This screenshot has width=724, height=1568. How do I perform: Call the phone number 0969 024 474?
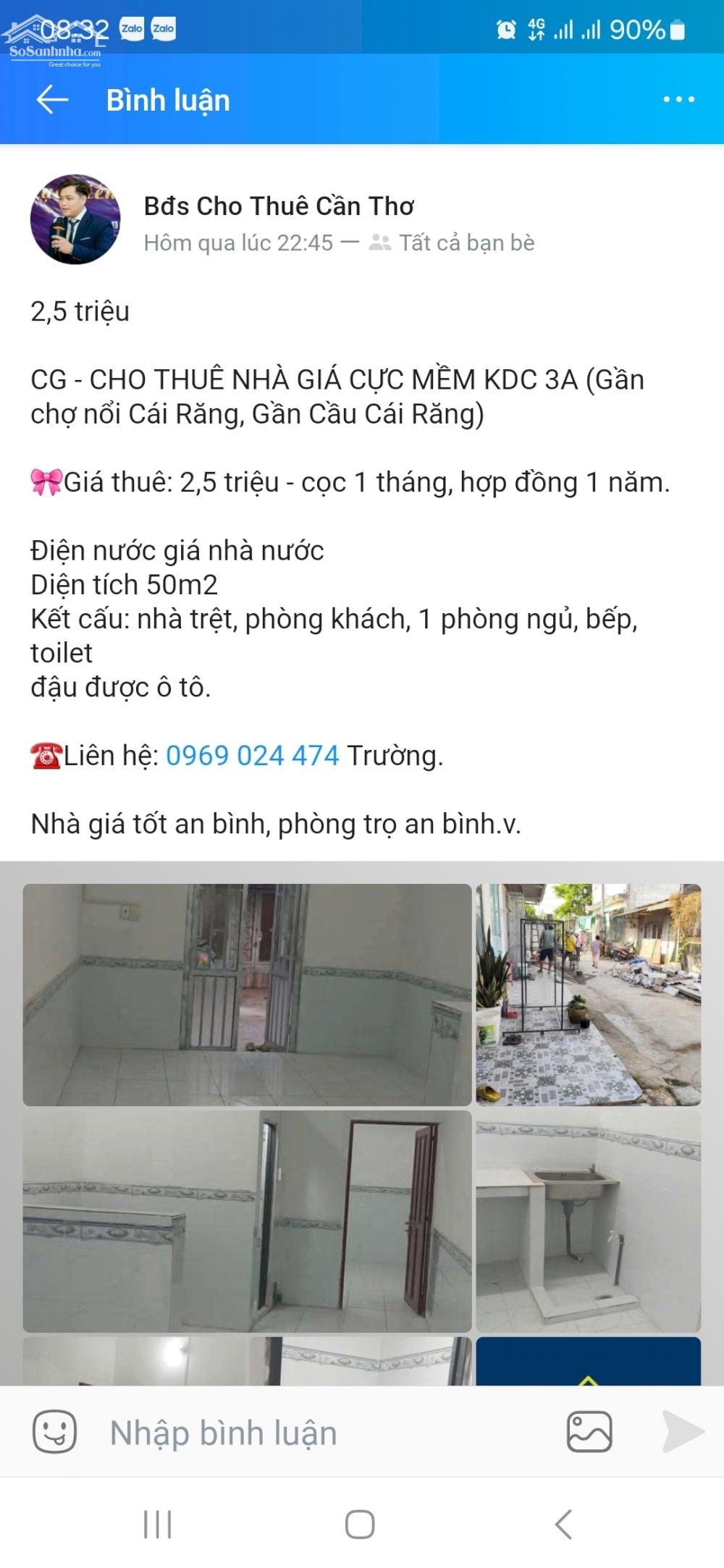(x=253, y=756)
